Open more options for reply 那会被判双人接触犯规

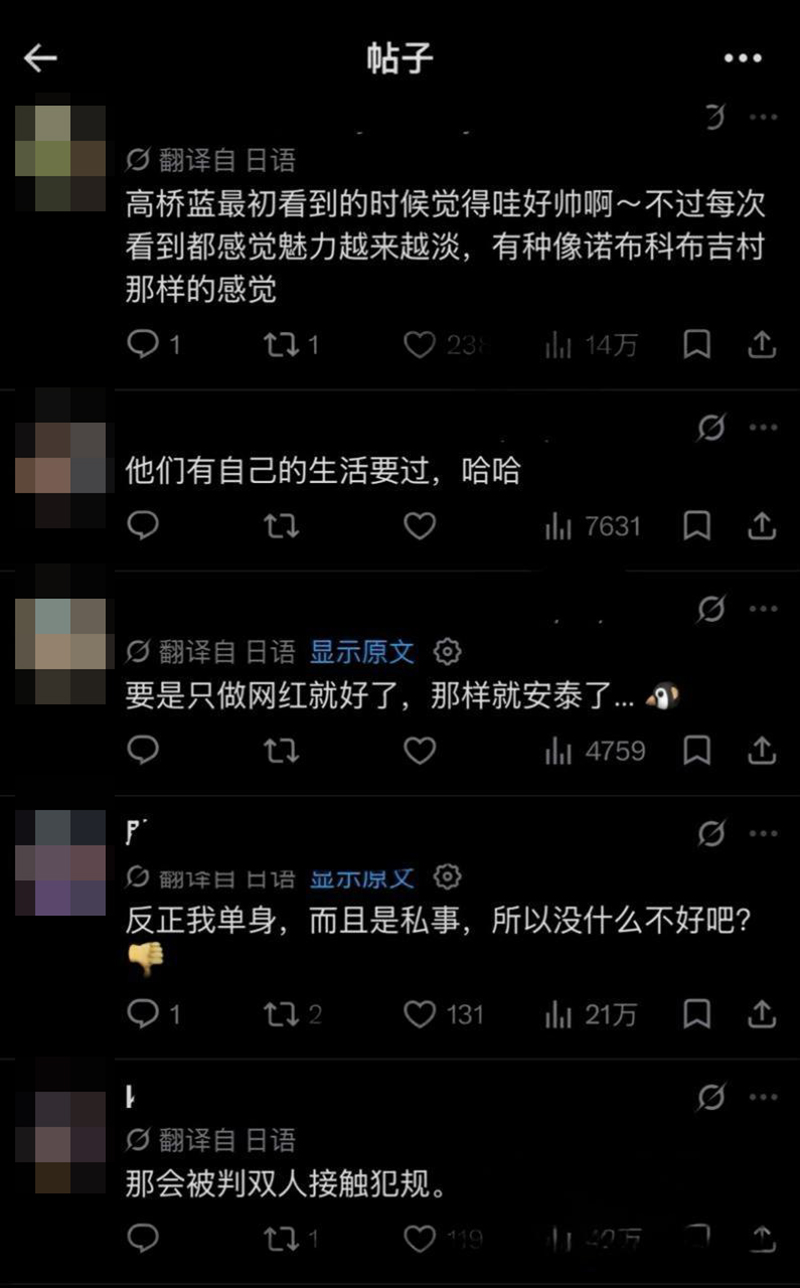click(x=763, y=1097)
